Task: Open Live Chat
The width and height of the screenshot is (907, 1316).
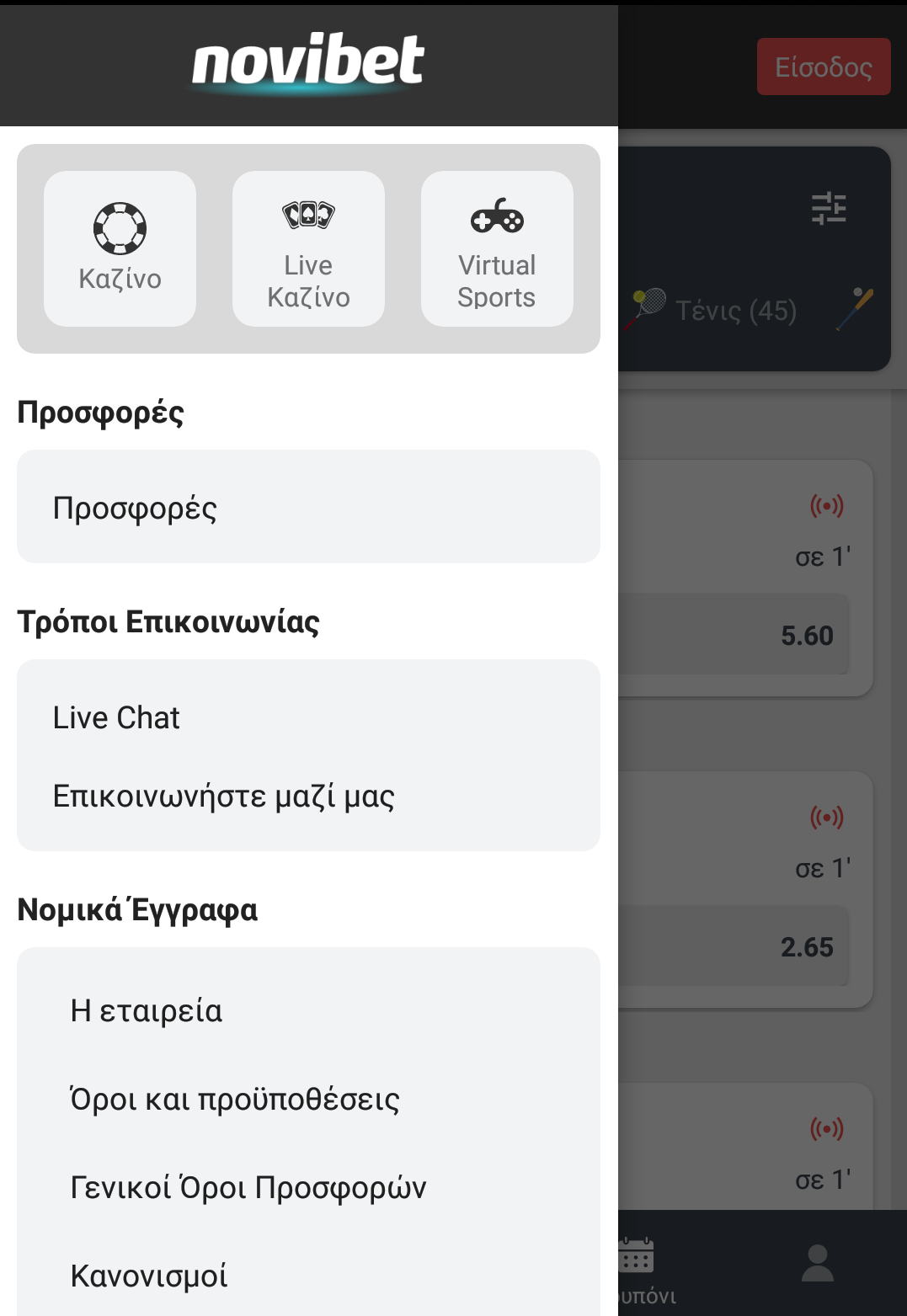Action: (x=116, y=717)
